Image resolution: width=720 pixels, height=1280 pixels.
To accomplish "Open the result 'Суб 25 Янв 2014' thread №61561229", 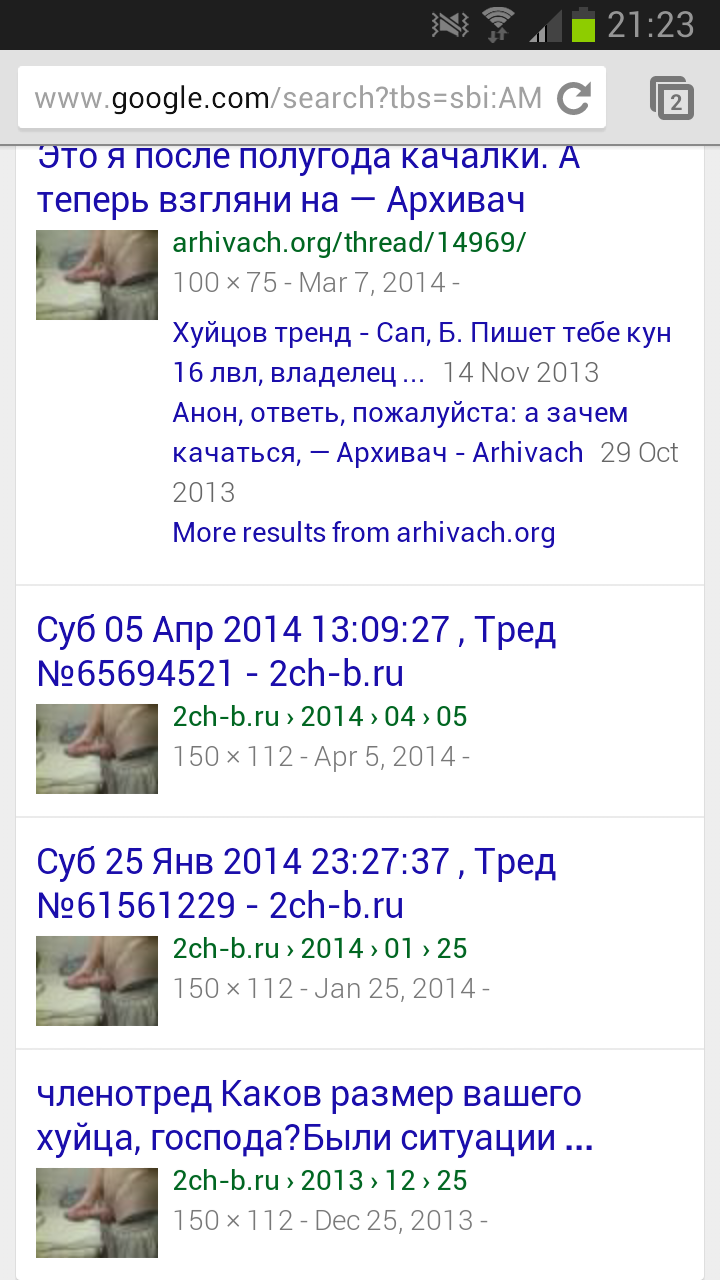I will point(296,884).
